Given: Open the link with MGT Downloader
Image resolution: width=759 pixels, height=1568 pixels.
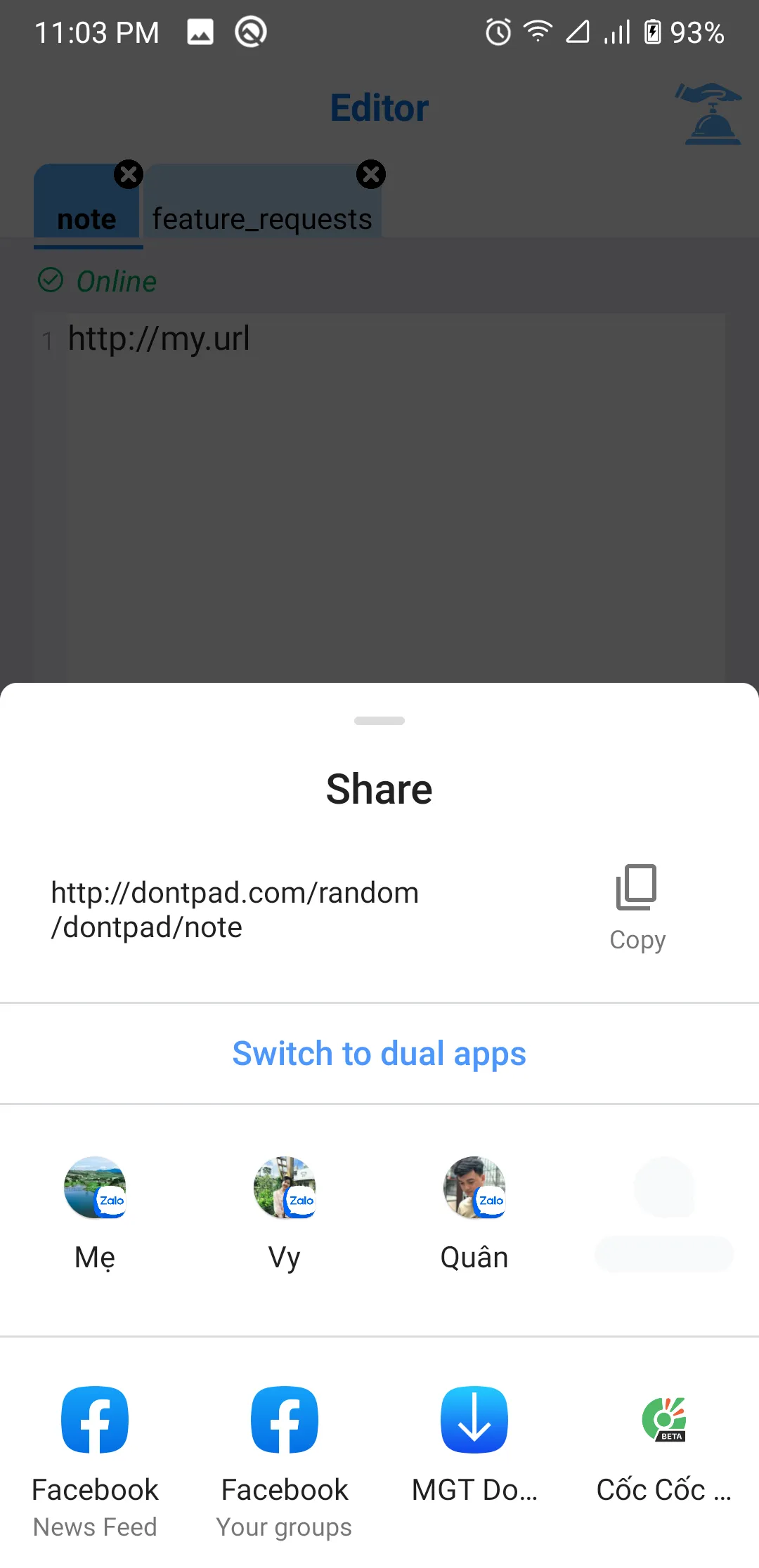Looking at the screenshot, I should pyautogui.click(x=474, y=1419).
